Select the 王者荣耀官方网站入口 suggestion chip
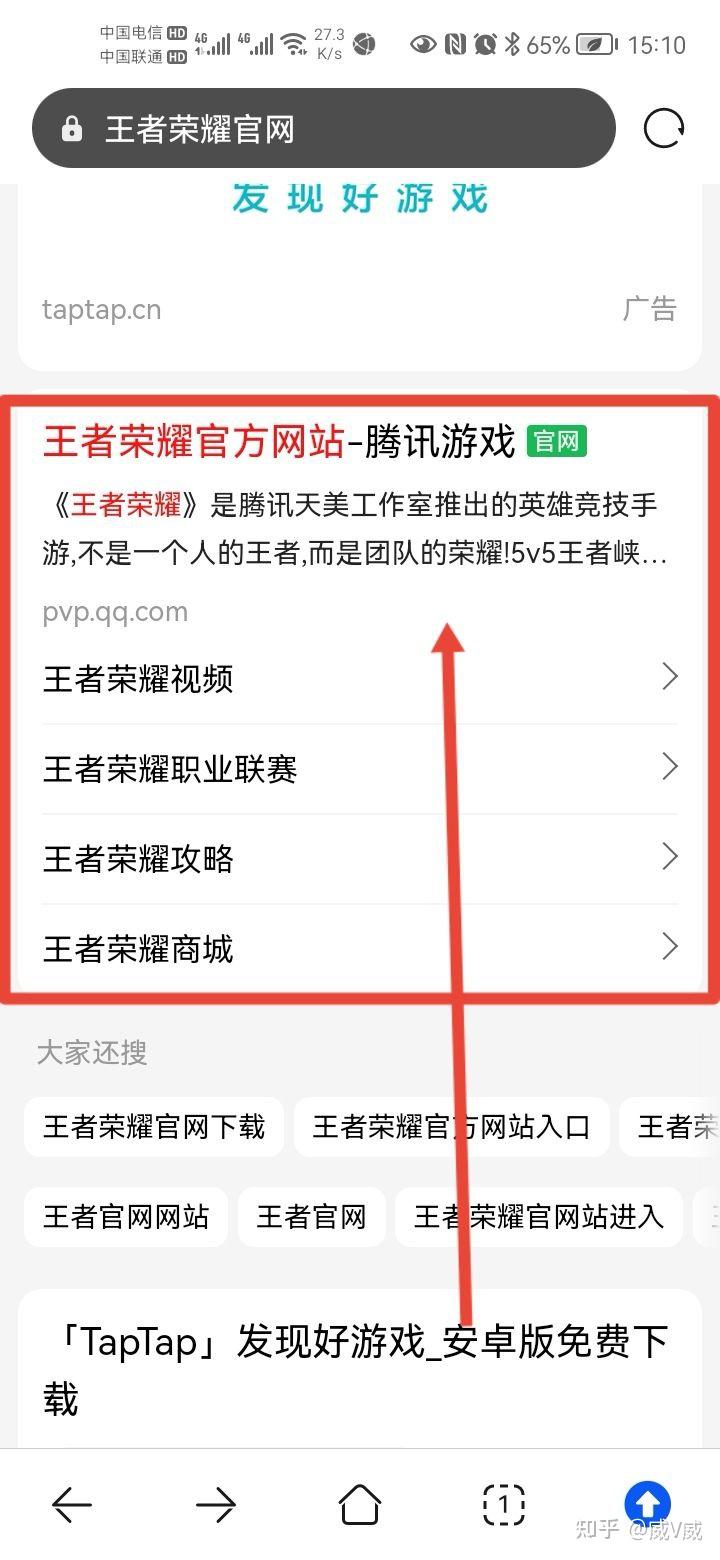This screenshot has height=1560, width=720. coord(451,1127)
